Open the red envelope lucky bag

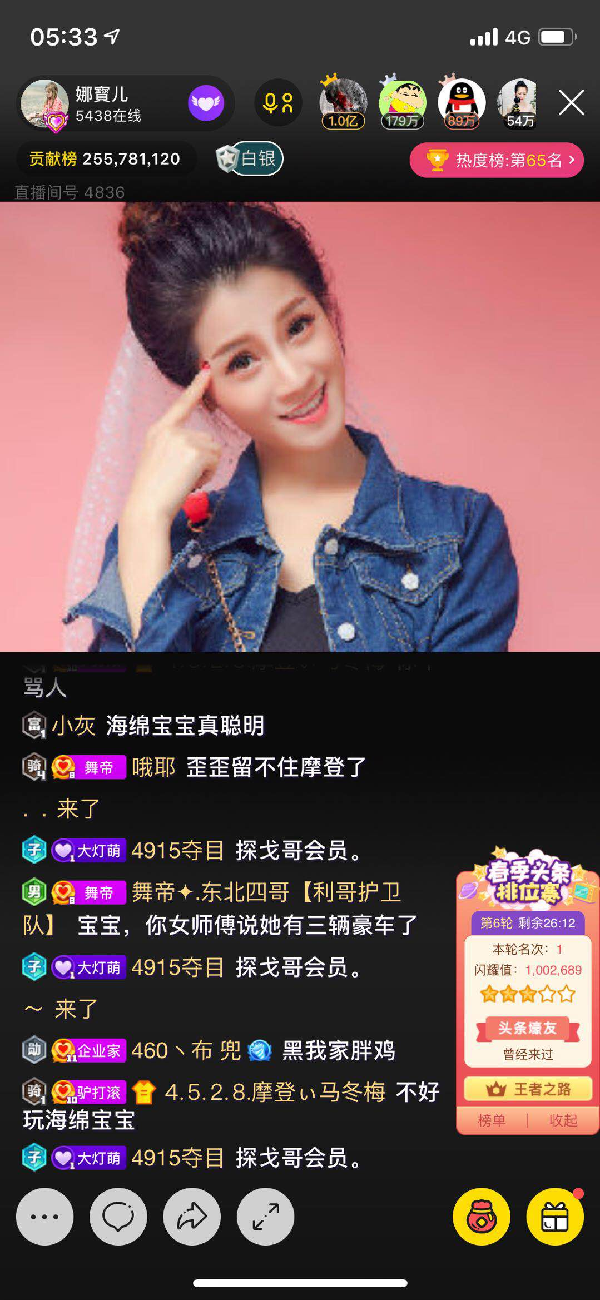click(x=481, y=1216)
